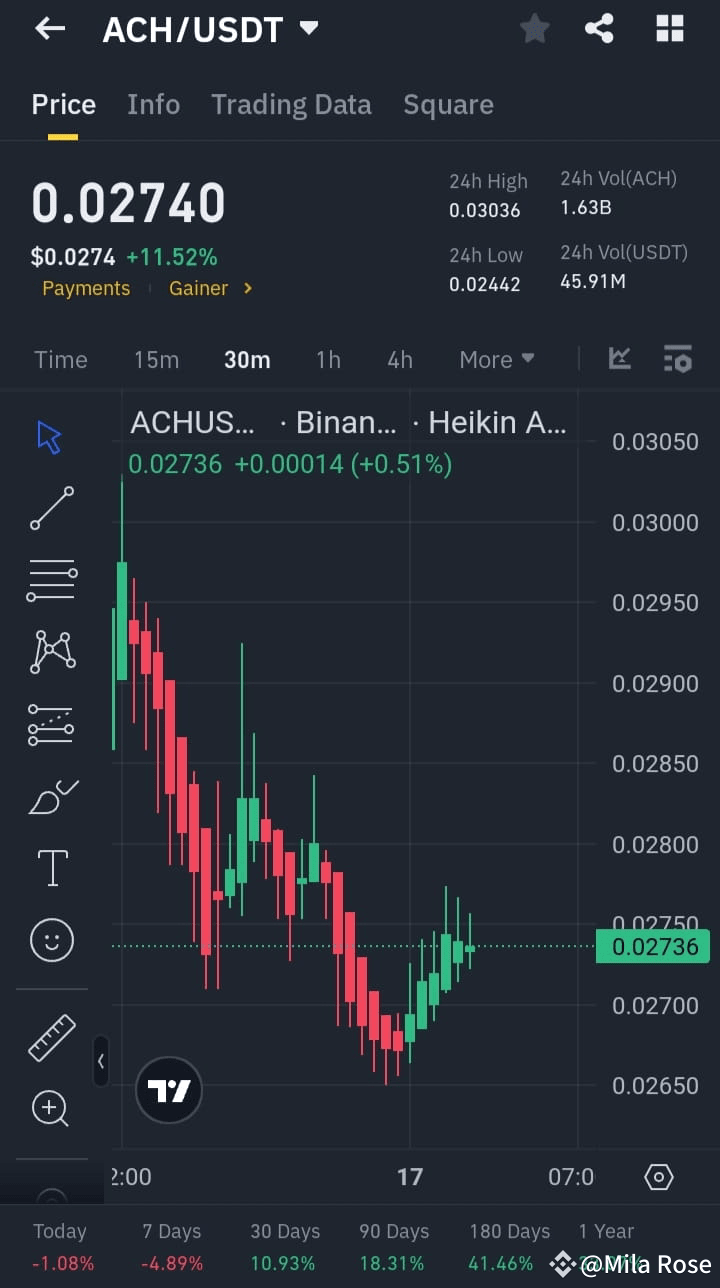Select the cursor selection tool
720x1288 pixels.
(51, 436)
